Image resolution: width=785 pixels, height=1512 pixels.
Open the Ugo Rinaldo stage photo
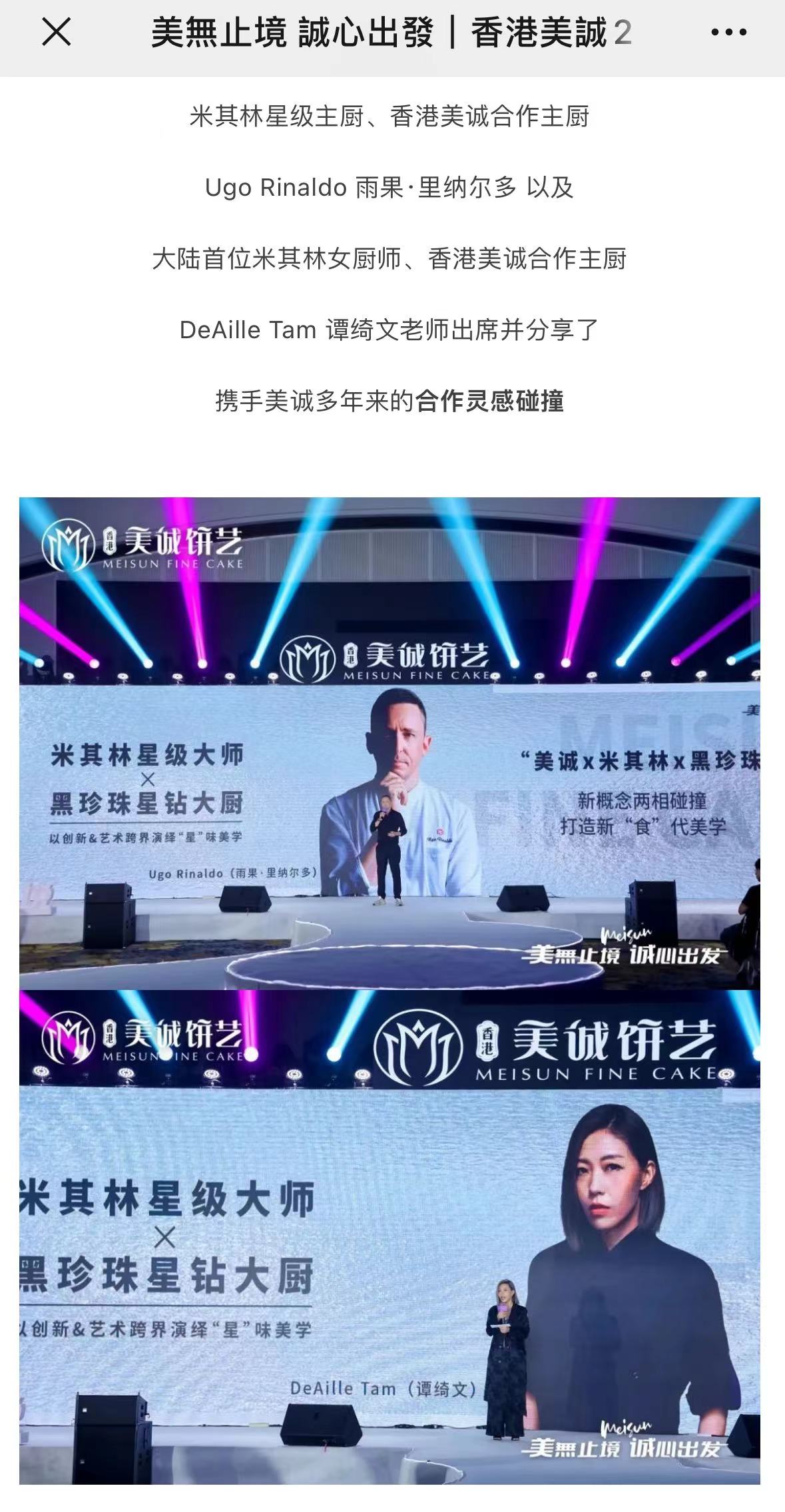390,742
